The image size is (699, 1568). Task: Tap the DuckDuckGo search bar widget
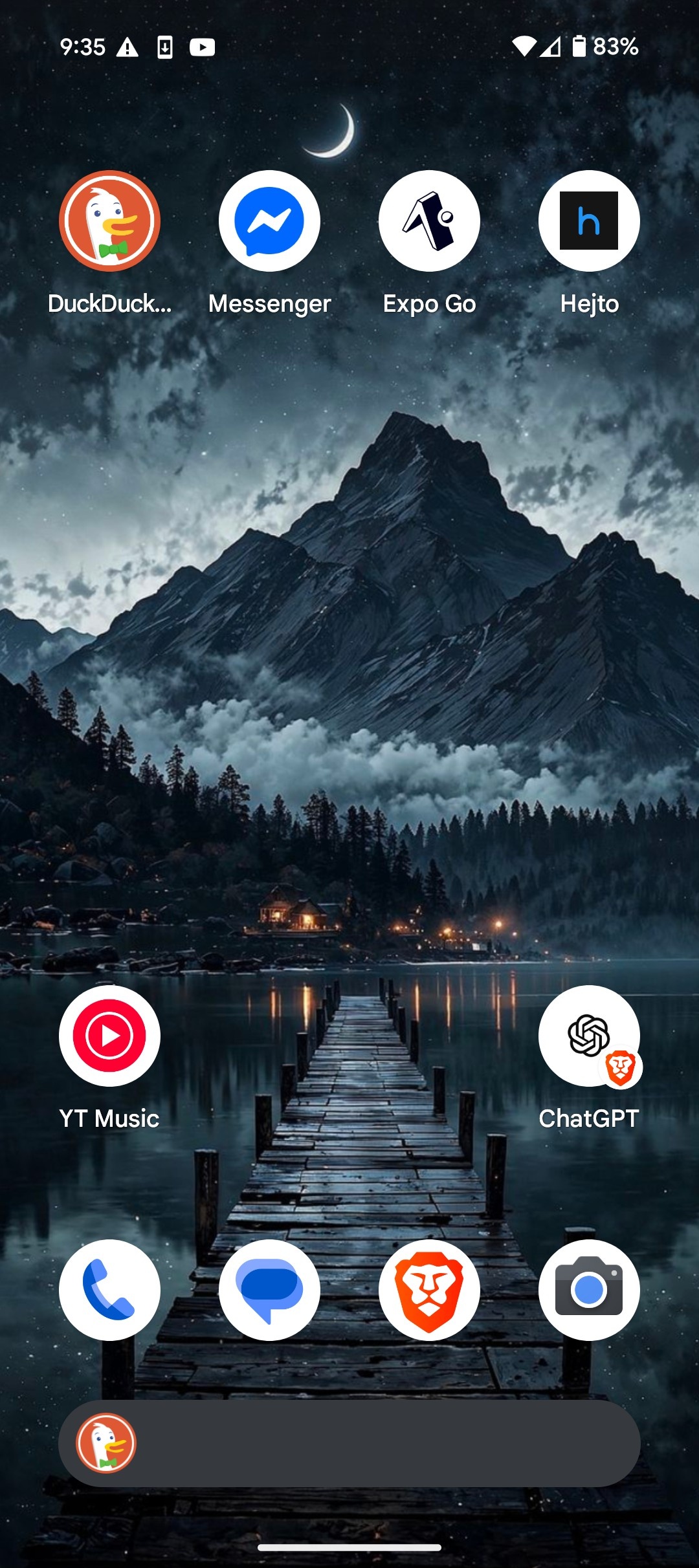click(x=349, y=1443)
